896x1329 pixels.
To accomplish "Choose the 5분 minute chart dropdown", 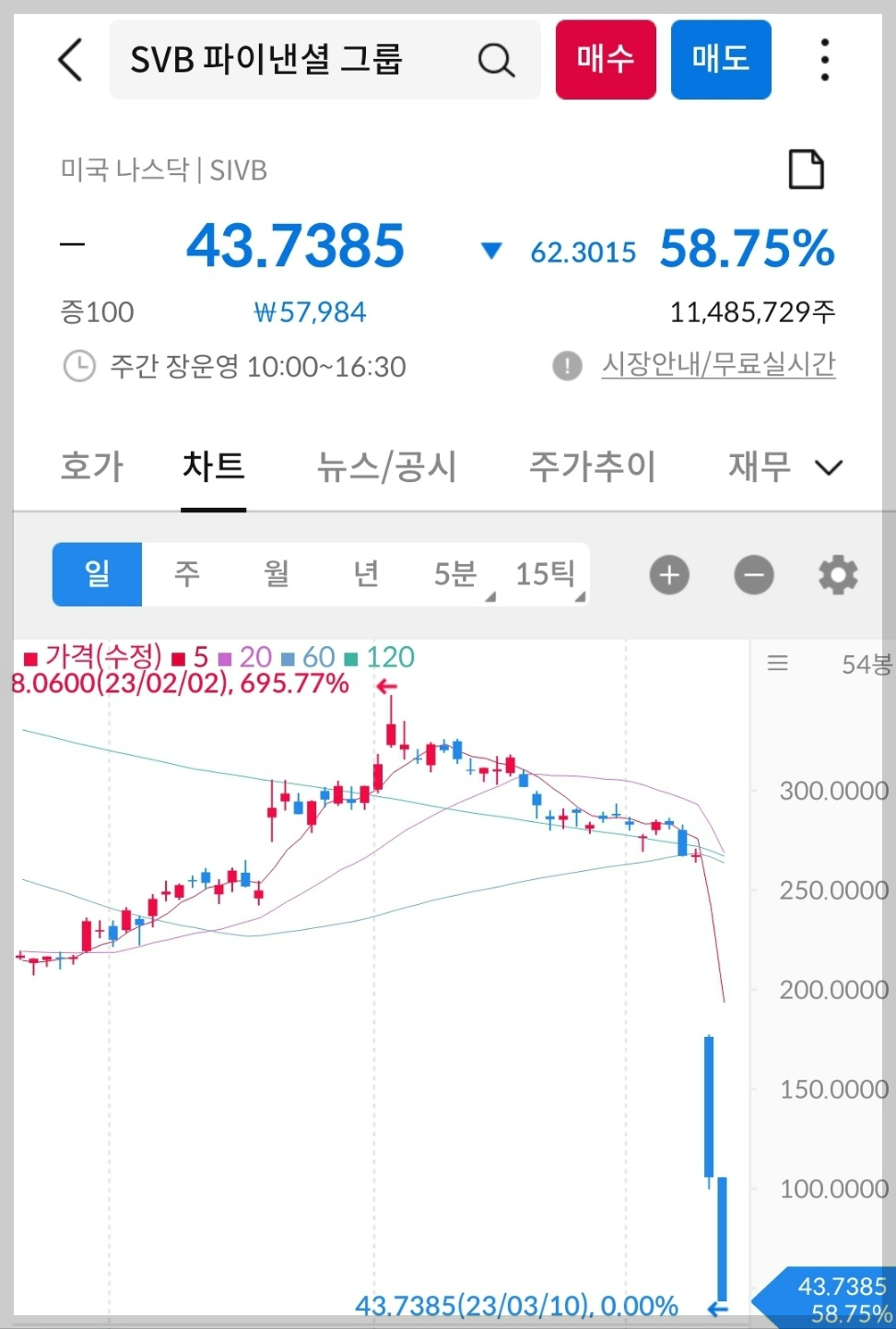I will 455,574.
